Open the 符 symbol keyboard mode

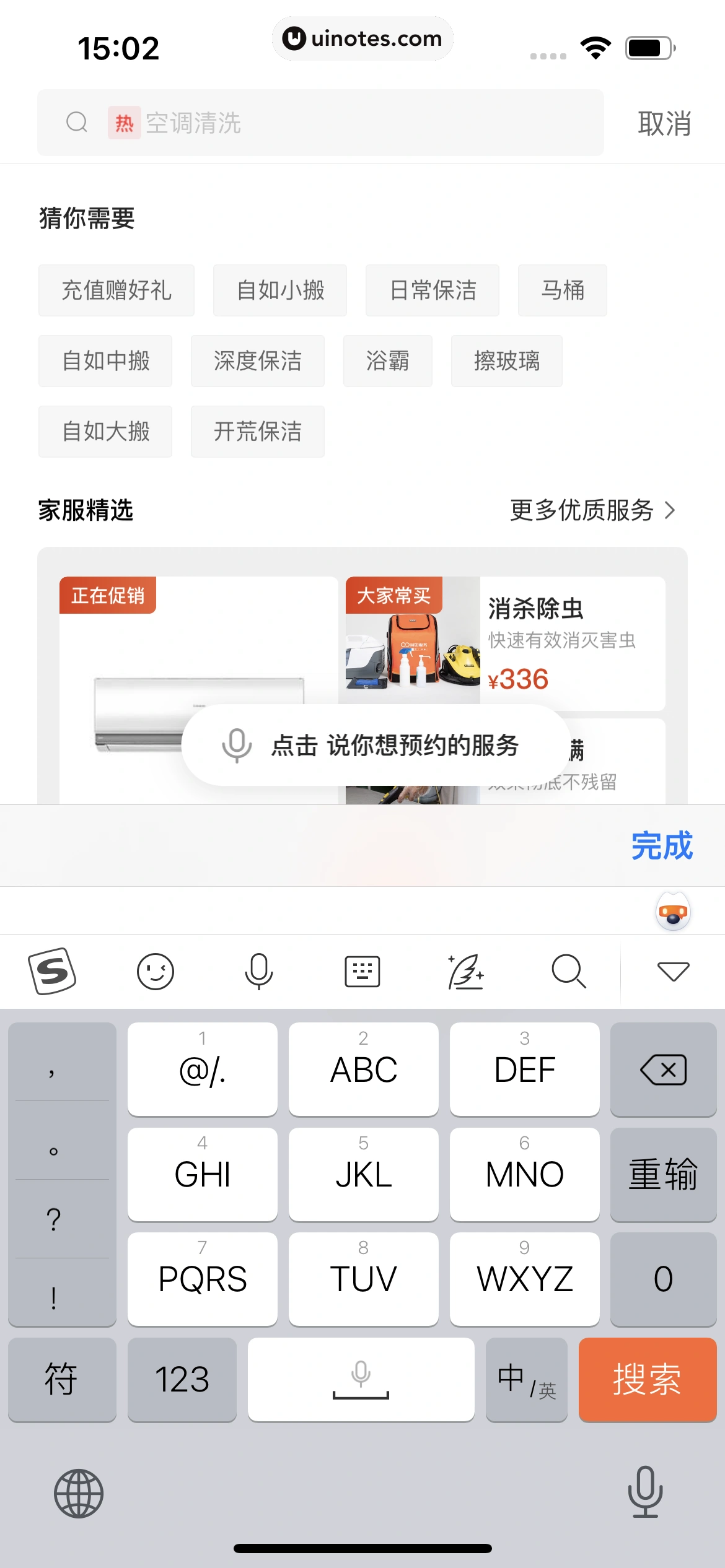click(62, 1380)
